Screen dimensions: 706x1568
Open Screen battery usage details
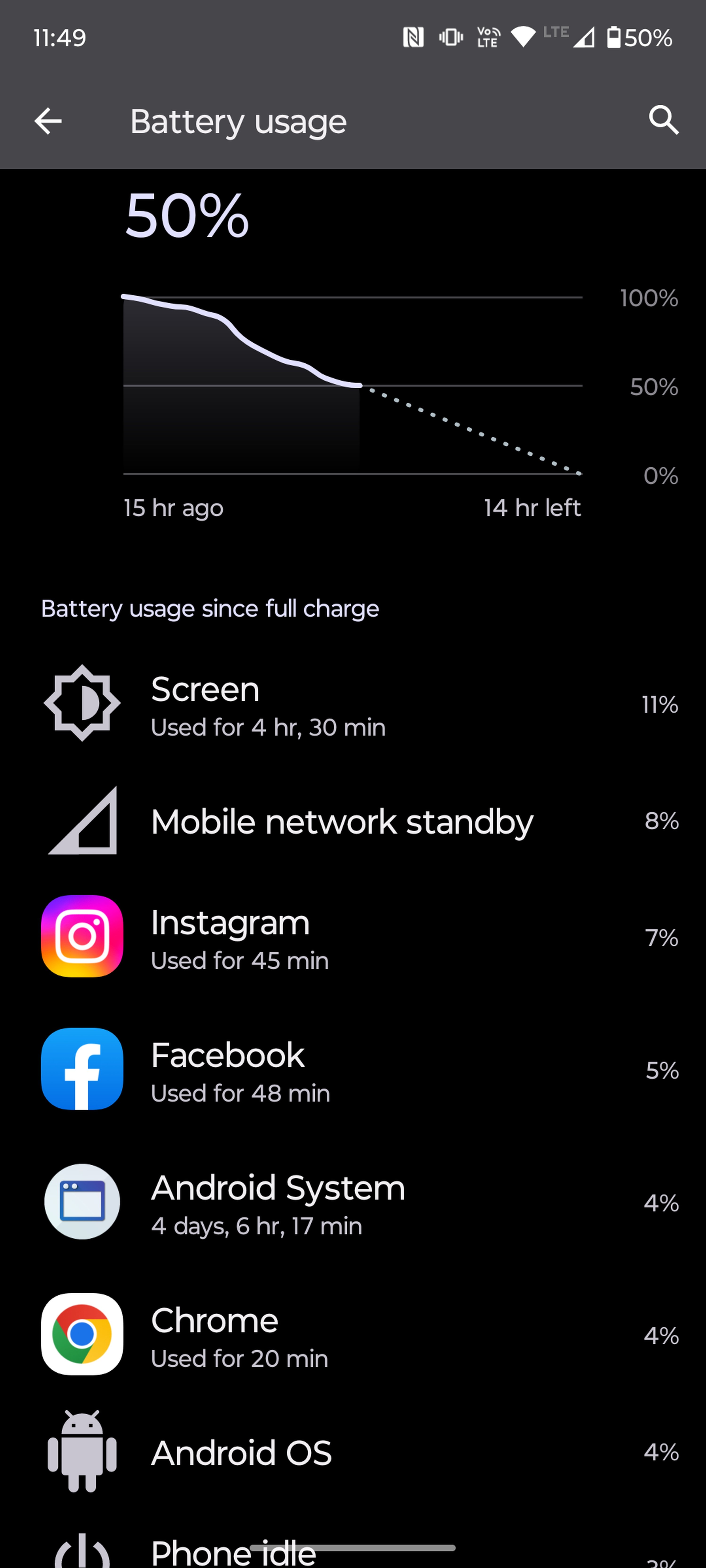click(353, 704)
